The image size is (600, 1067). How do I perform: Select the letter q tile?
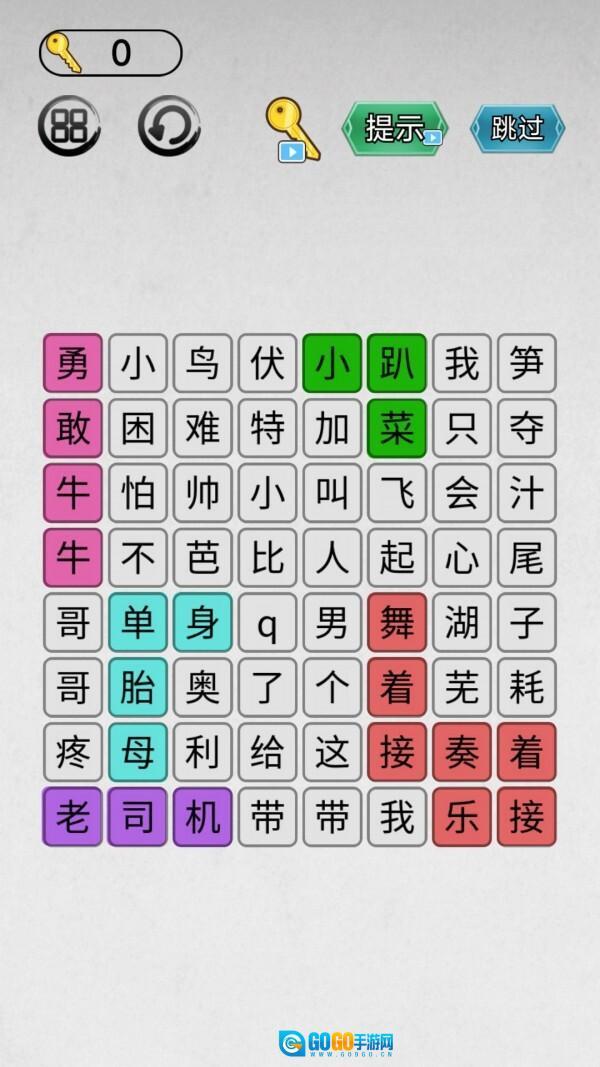268,623
